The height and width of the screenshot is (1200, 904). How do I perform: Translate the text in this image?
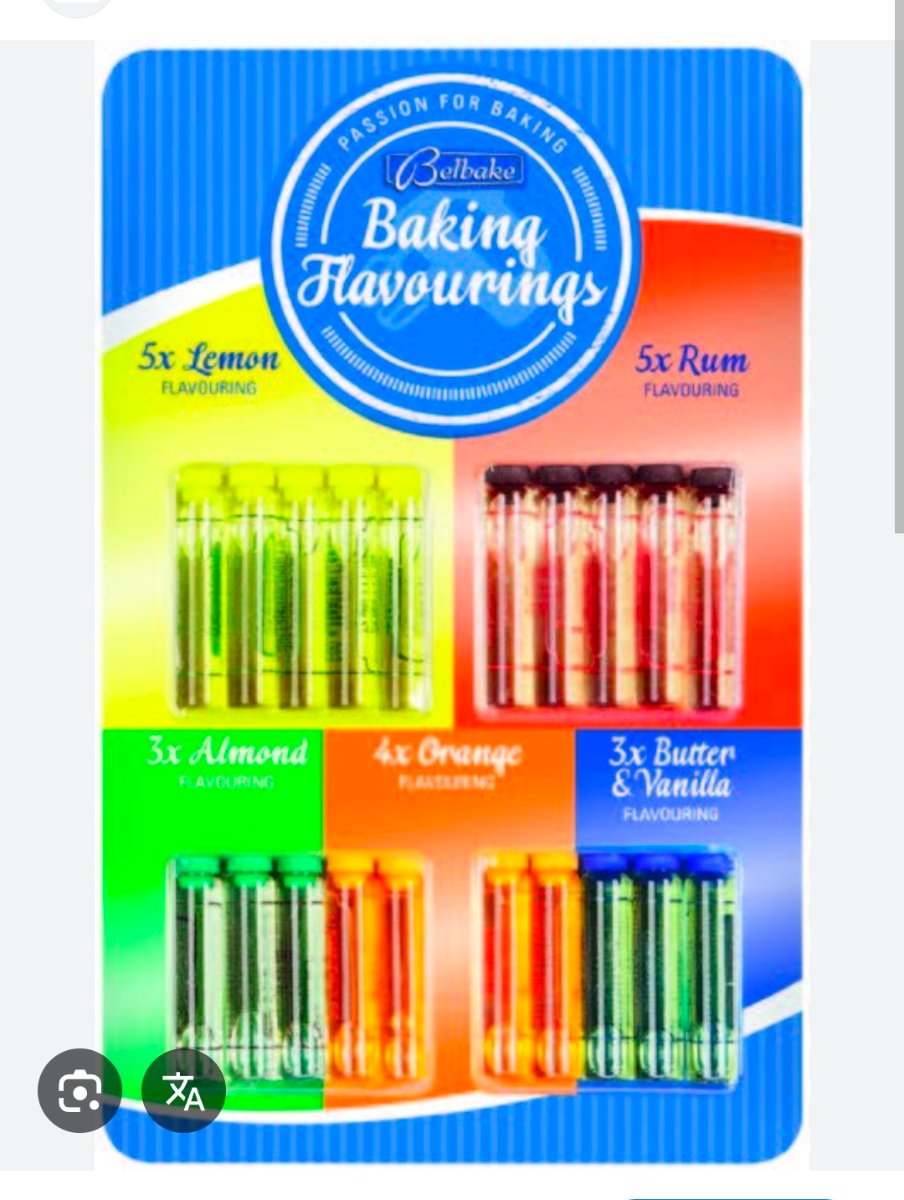coord(183,1091)
